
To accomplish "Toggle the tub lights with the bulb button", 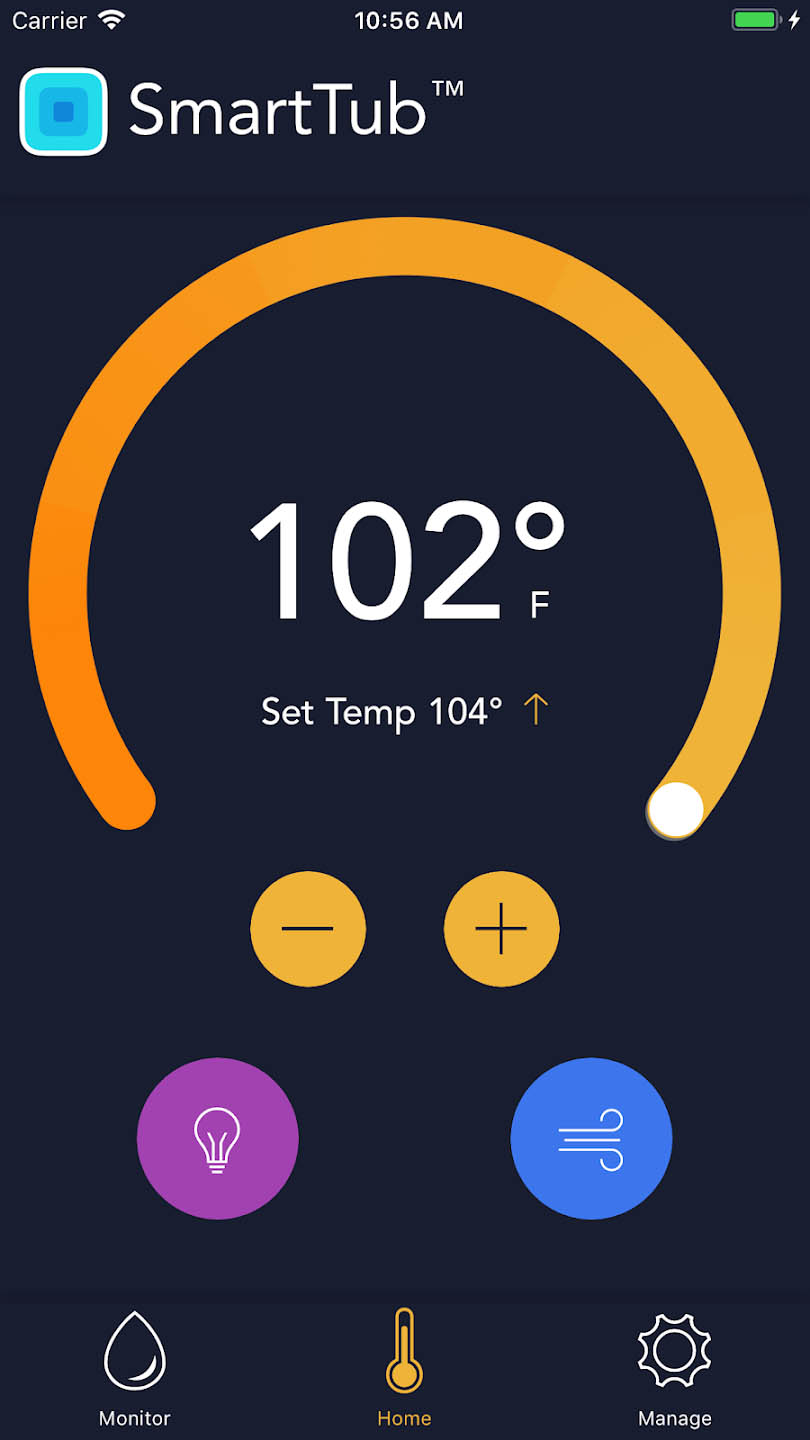I will click(x=217, y=1138).
